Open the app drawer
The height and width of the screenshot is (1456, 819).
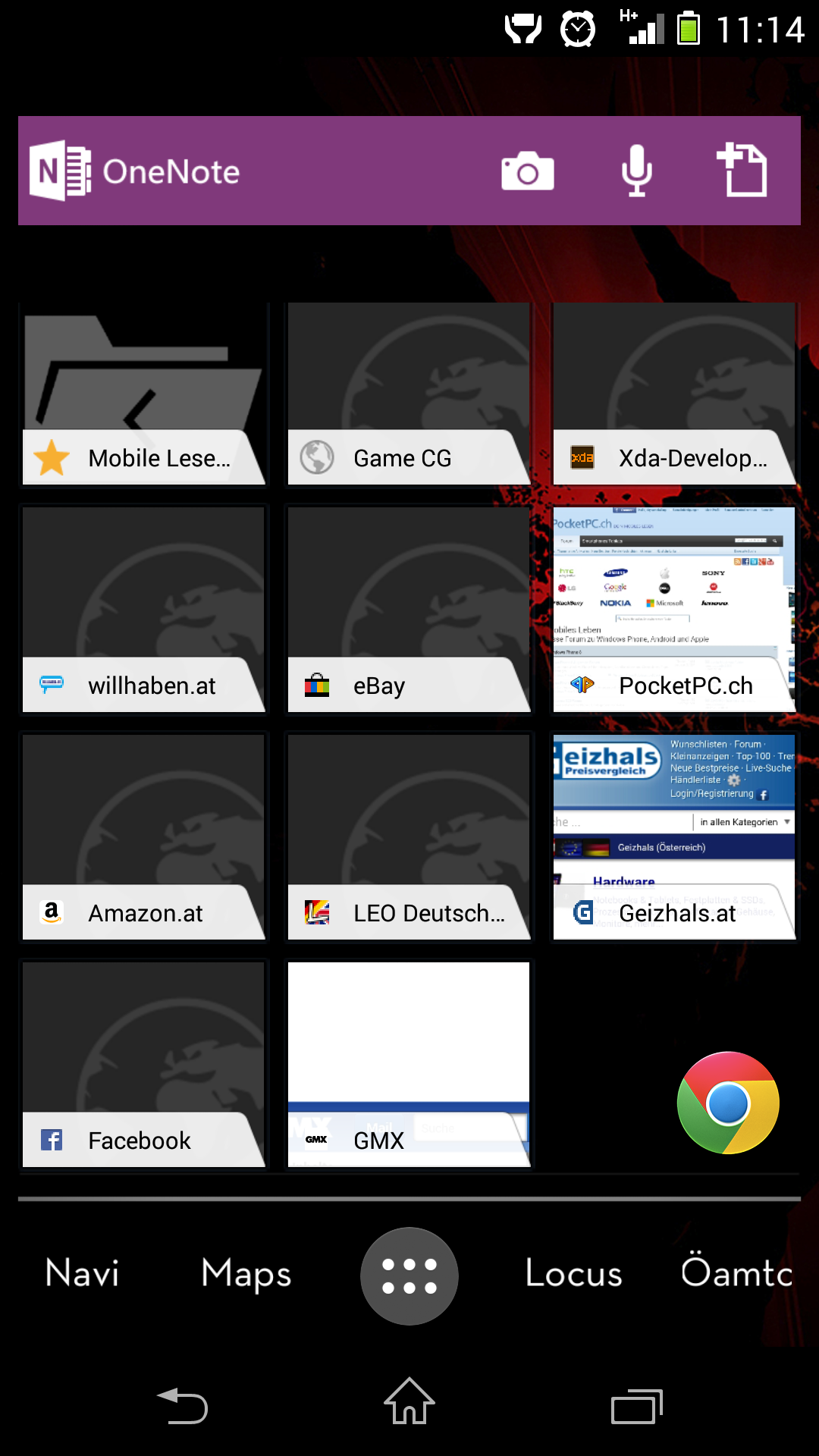coord(409,1276)
